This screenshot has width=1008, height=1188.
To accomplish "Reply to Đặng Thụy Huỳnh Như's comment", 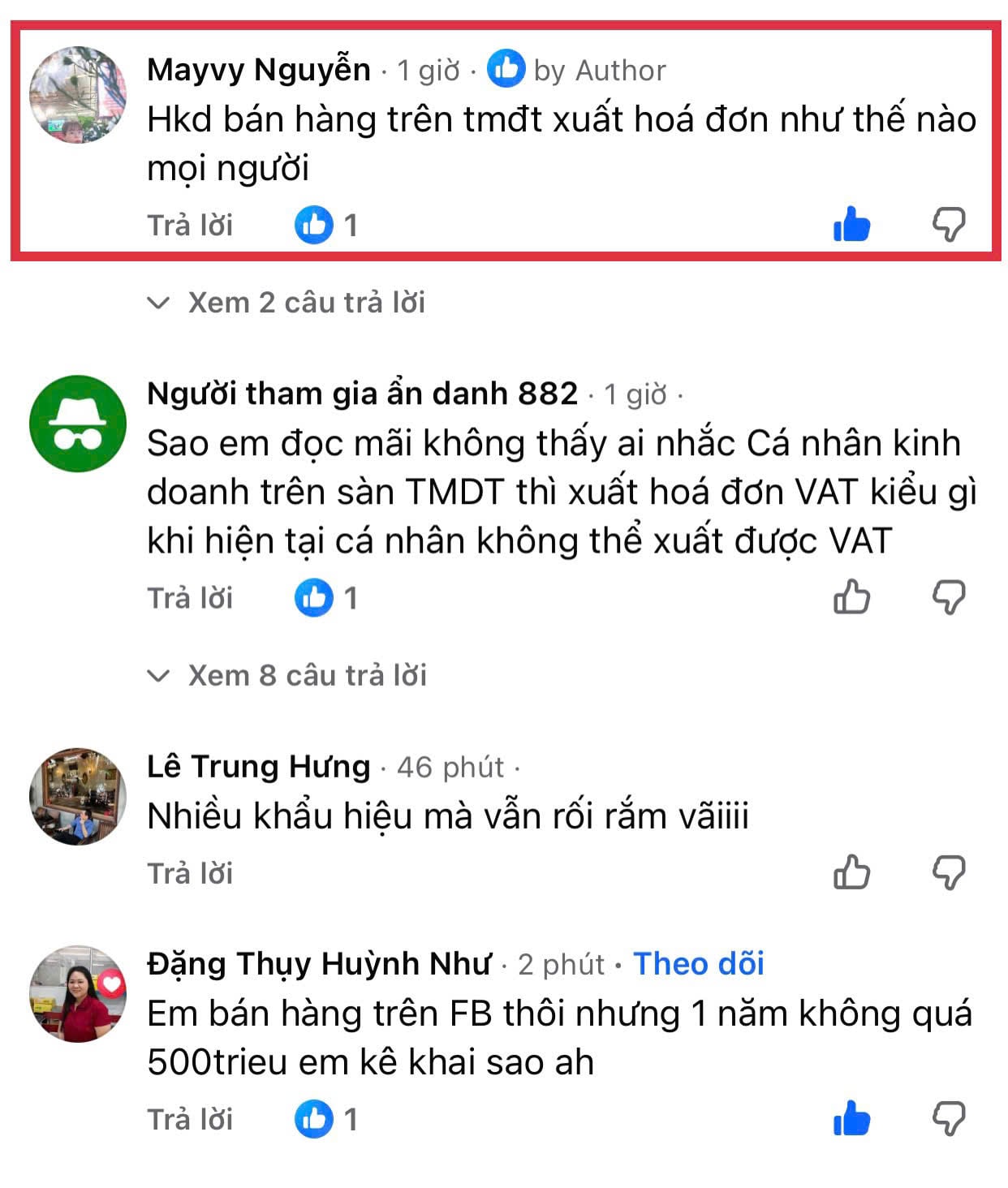I will click(190, 1119).
